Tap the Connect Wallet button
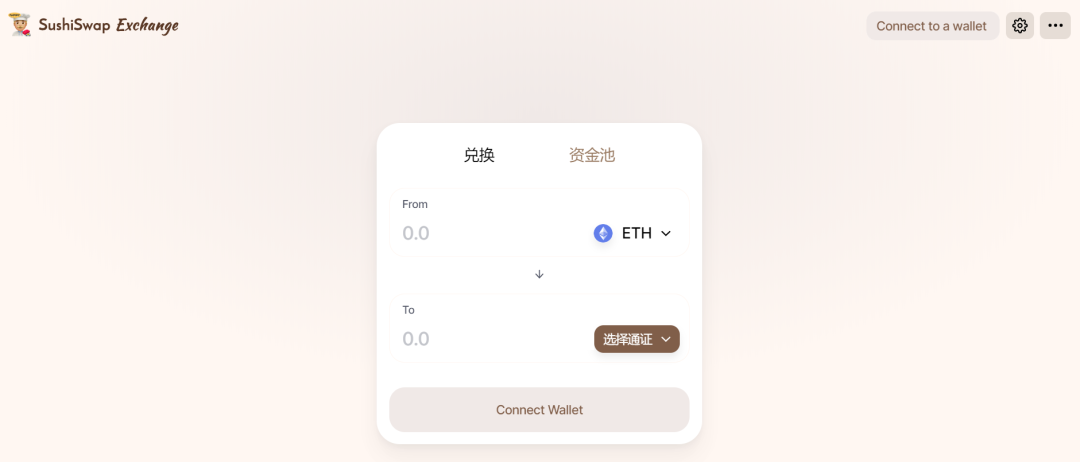This screenshot has width=1080, height=462. click(539, 410)
